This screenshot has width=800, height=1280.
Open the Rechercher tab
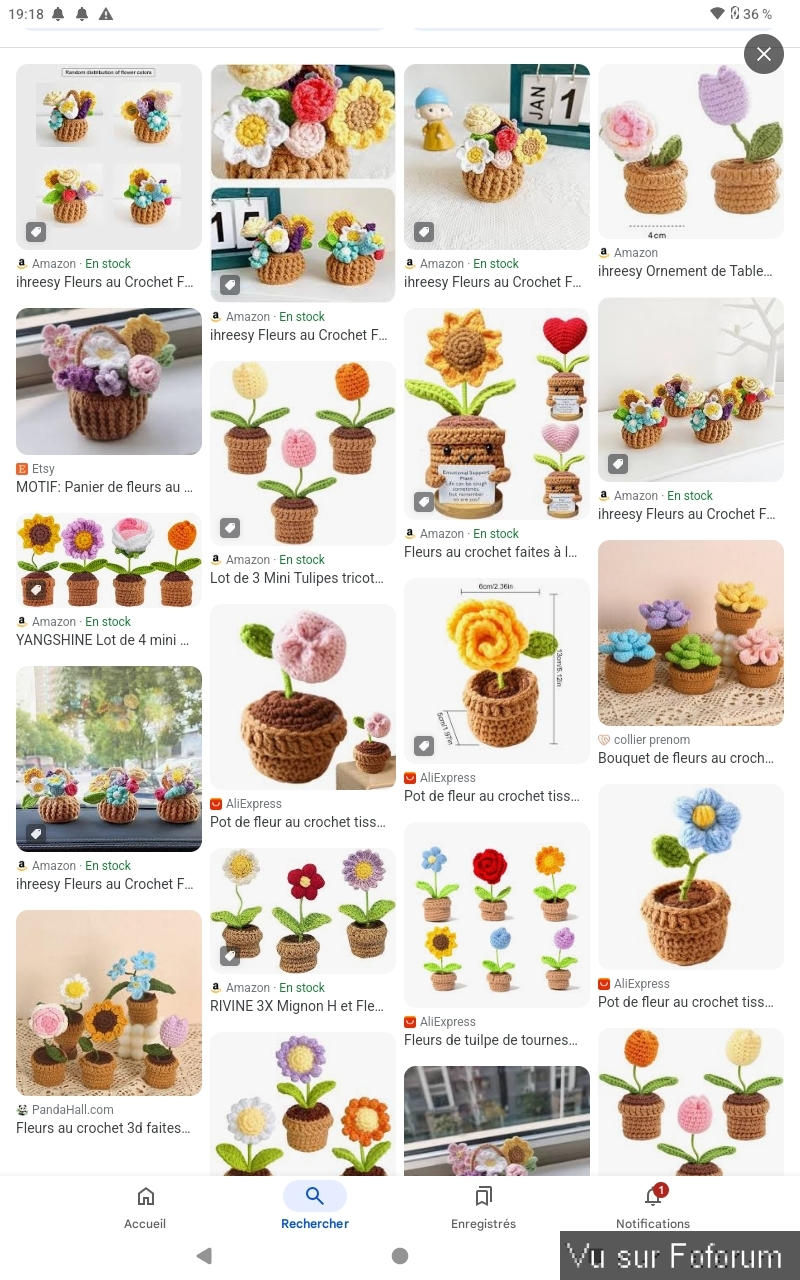tap(314, 1207)
